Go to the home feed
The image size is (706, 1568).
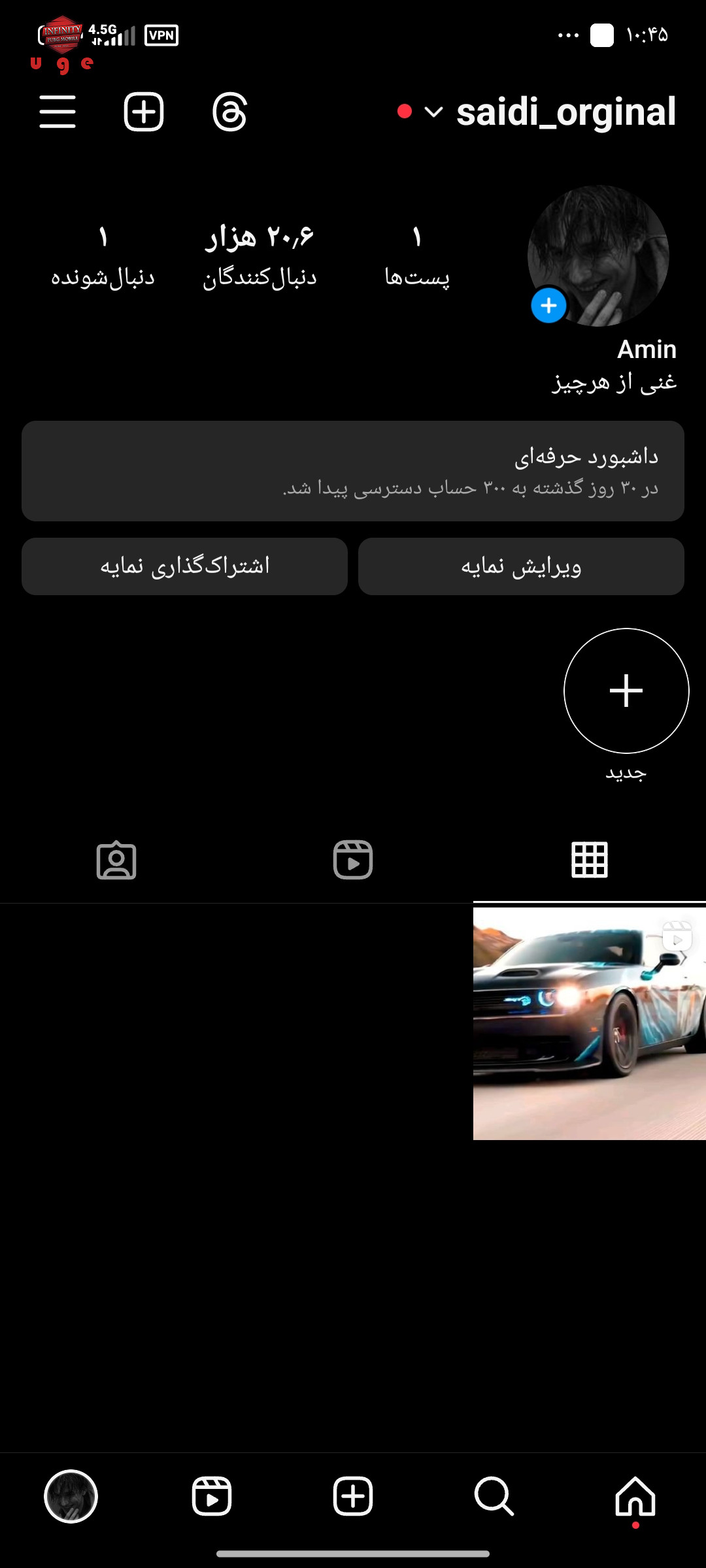pyautogui.click(x=635, y=1496)
